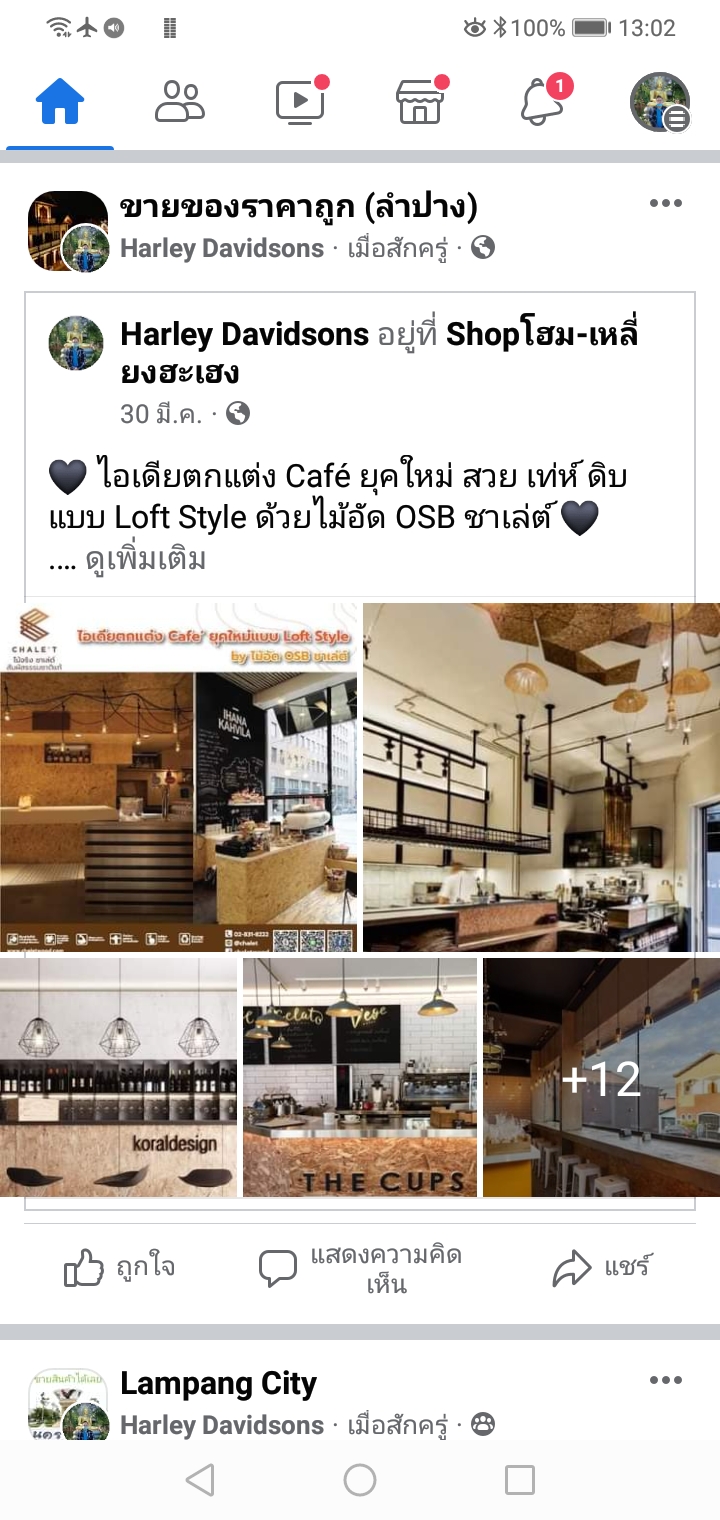Go back with the system back button
720x1520 pixels.
[200, 1480]
